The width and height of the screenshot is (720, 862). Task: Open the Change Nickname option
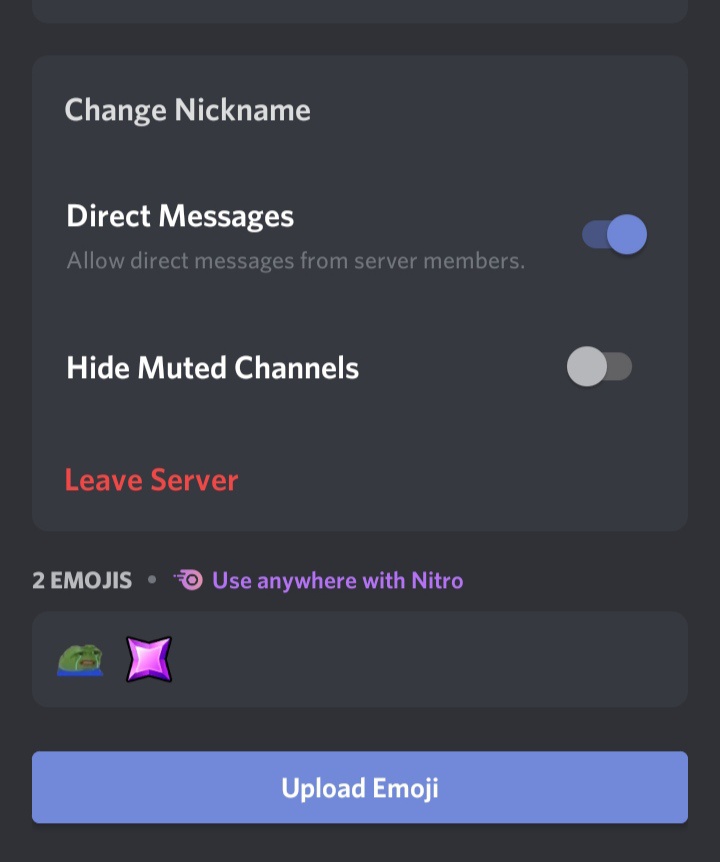pos(188,109)
